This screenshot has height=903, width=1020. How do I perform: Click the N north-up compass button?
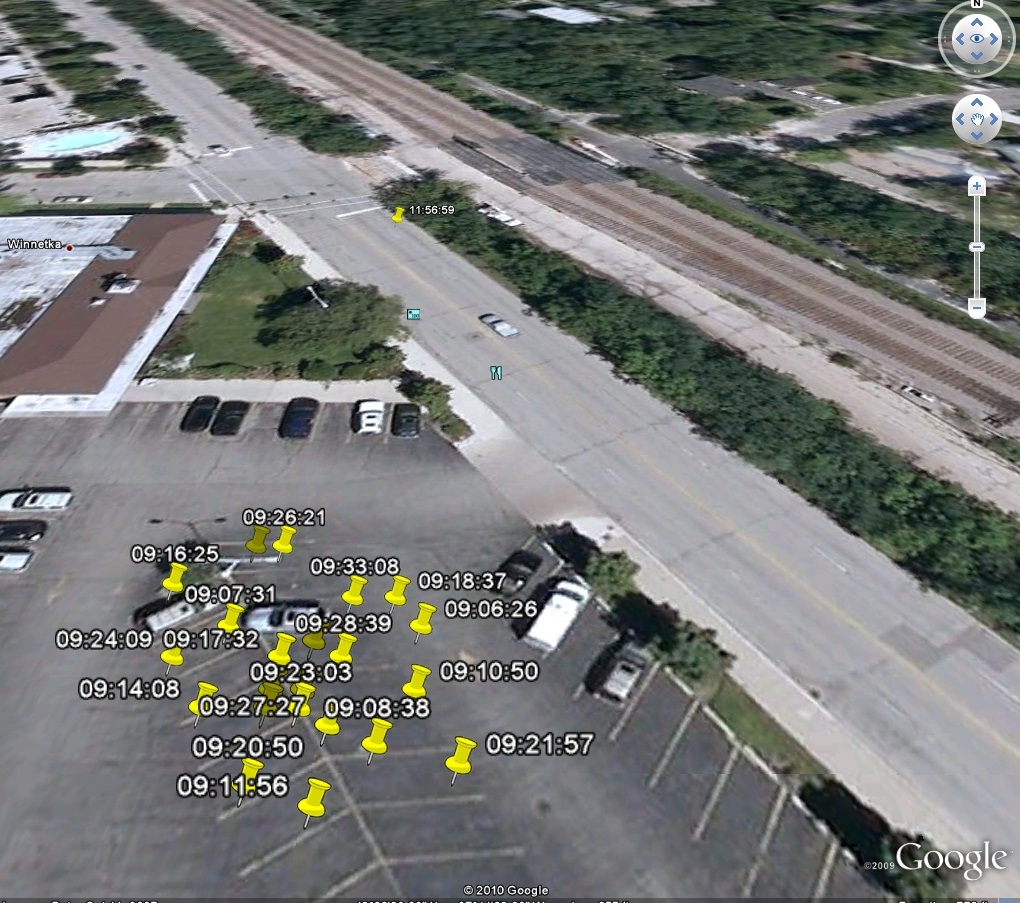click(977, 5)
